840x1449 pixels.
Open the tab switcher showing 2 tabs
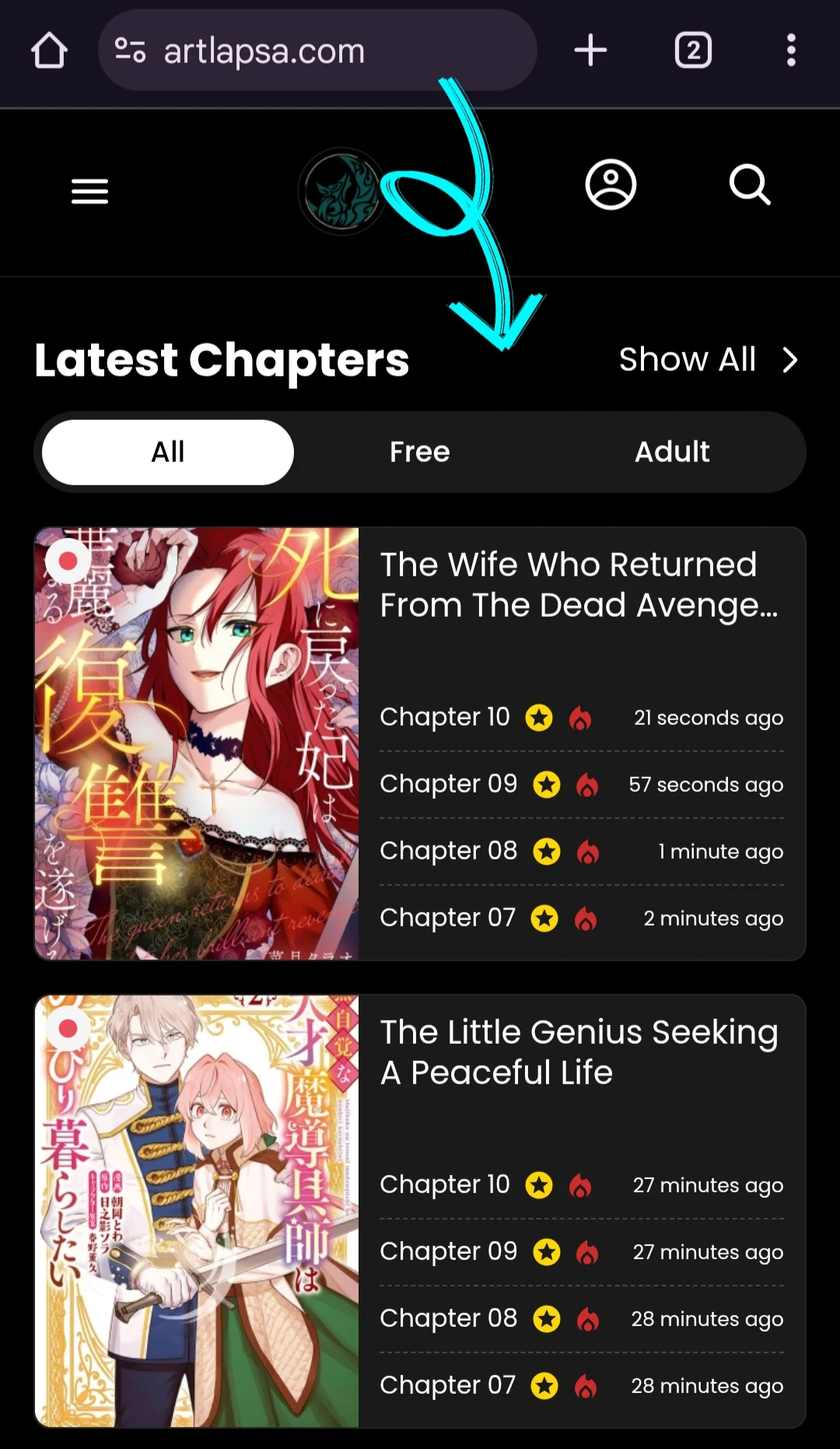pos(692,50)
